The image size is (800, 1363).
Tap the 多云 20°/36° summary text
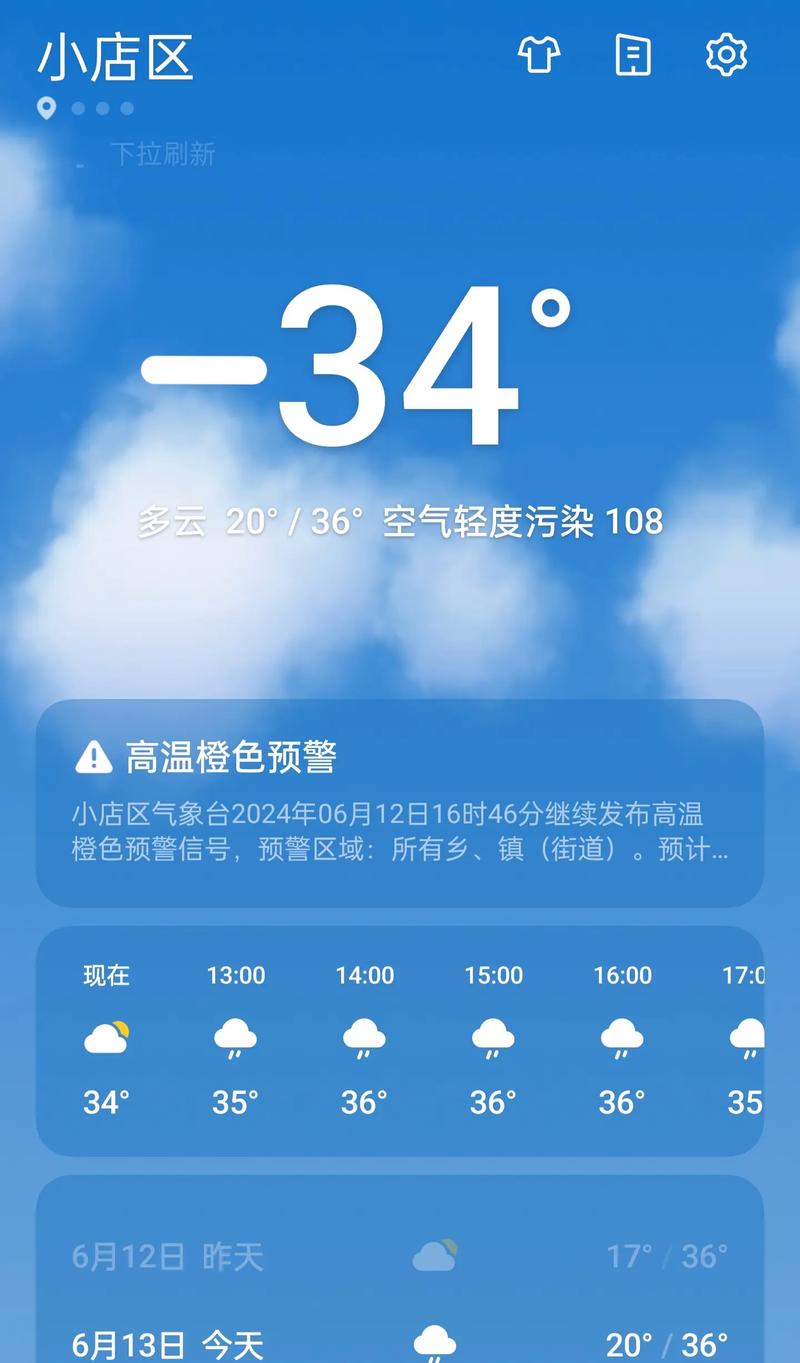coord(250,520)
